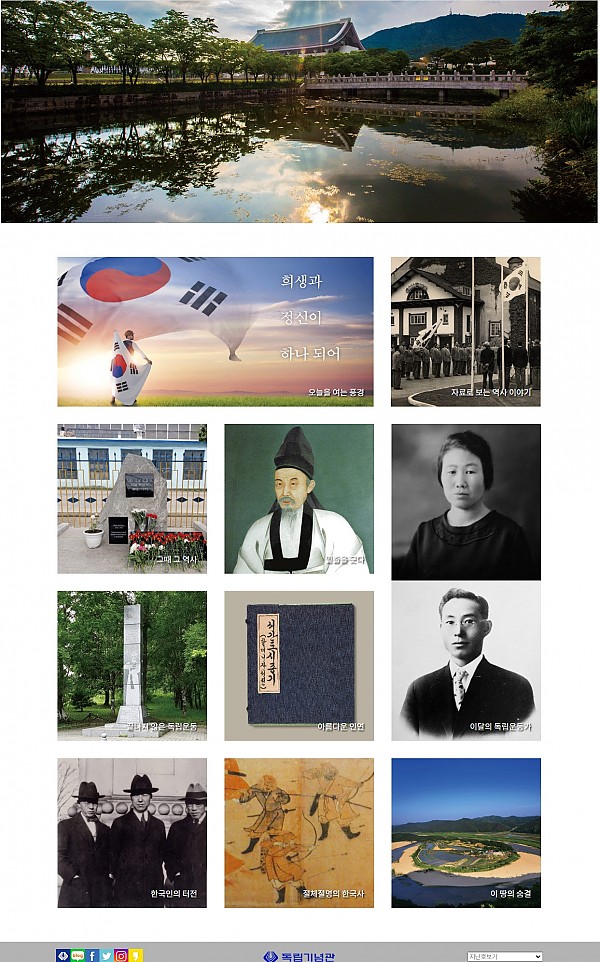Open the 정체절명의 한국사 tile
Image resolution: width=600 pixels, height=962 pixels.
tap(298, 832)
